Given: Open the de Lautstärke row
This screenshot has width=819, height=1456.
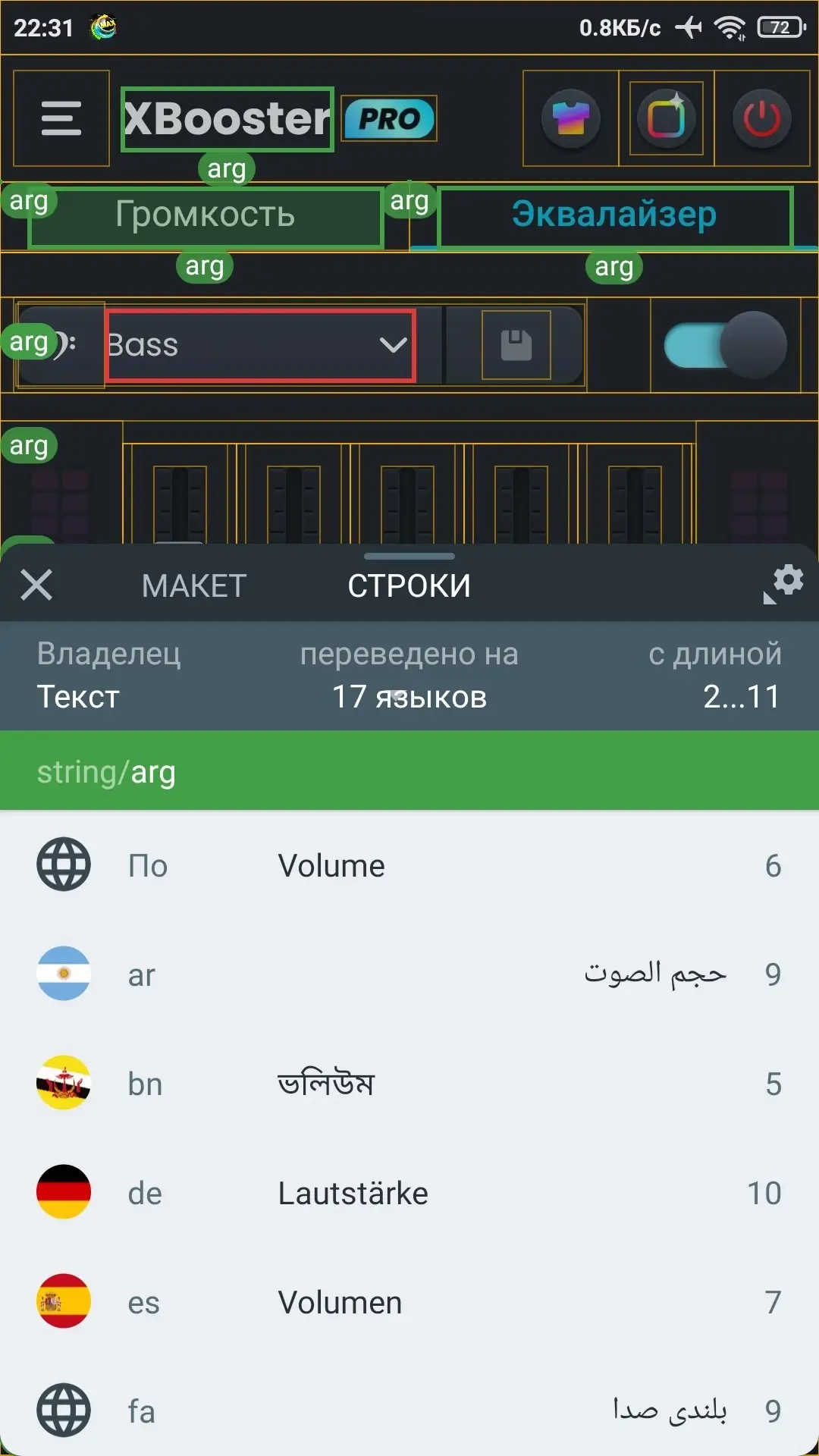Looking at the screenshot, I should (409, 1193).
